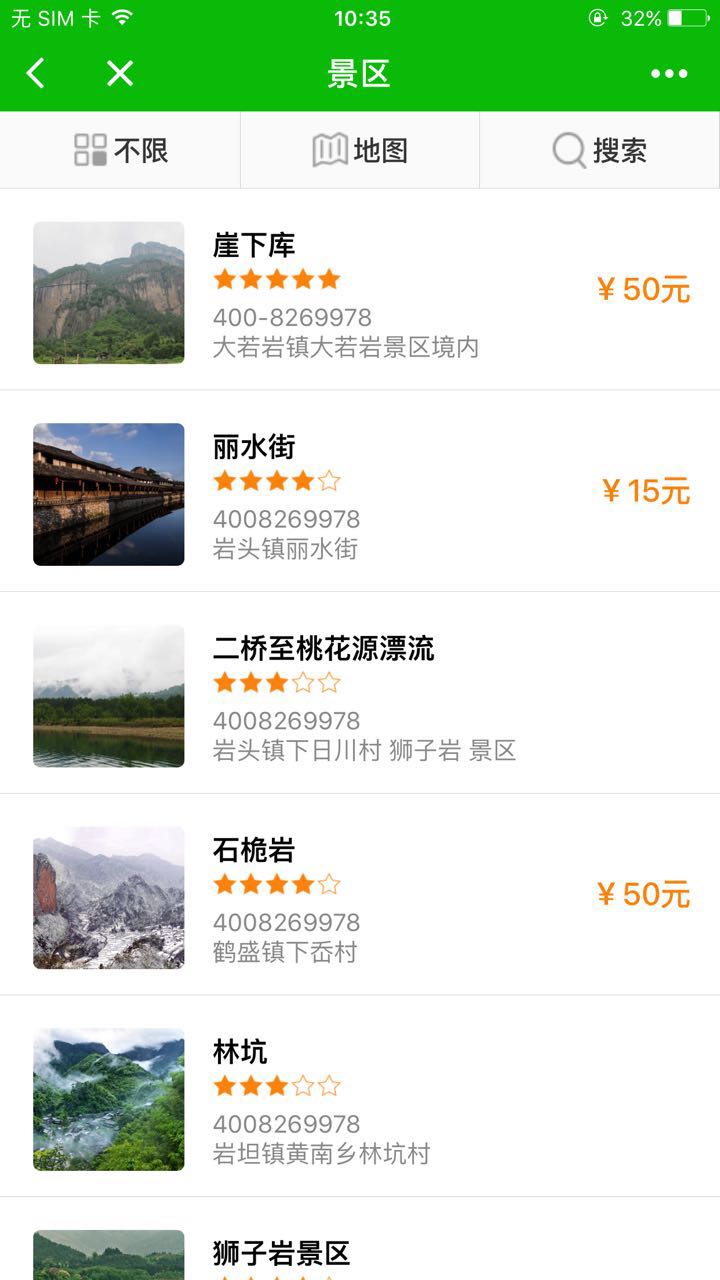
Task: Close the 景区 page with the X
Action: tap(120, 73)
